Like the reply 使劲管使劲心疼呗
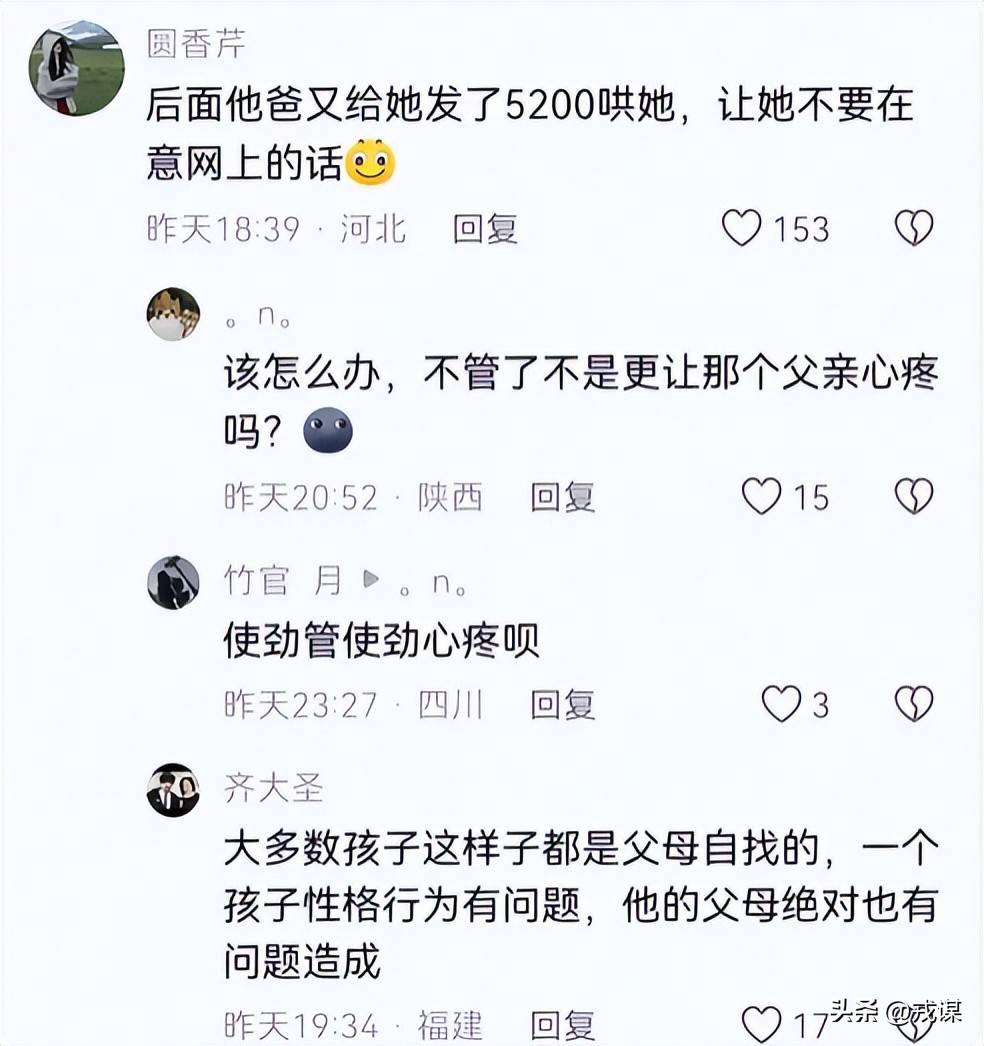 [781, 704]
